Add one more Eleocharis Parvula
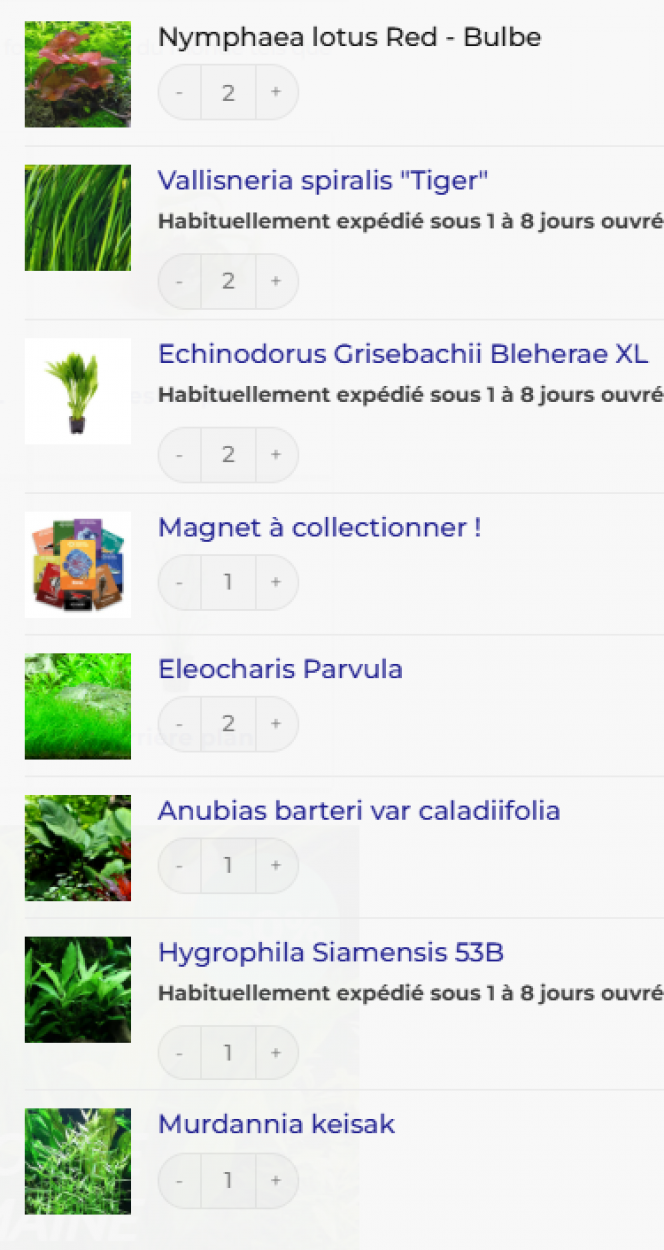 coord(276,723)
